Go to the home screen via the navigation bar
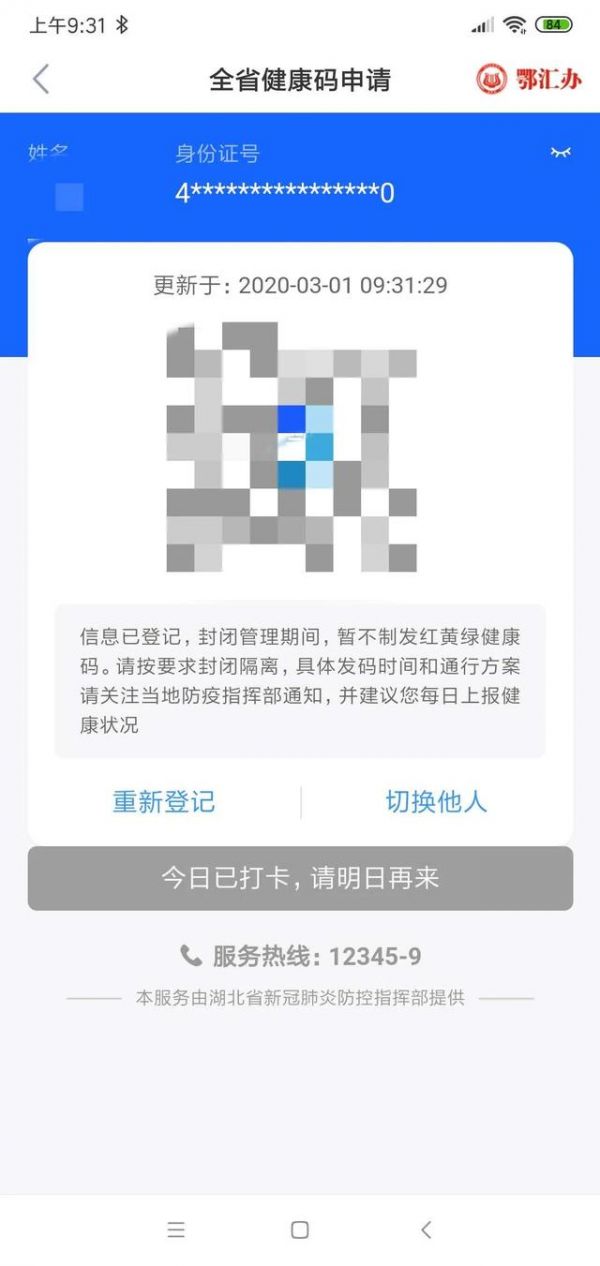This screenshot has height=1266, width=600. [300, 1230]
